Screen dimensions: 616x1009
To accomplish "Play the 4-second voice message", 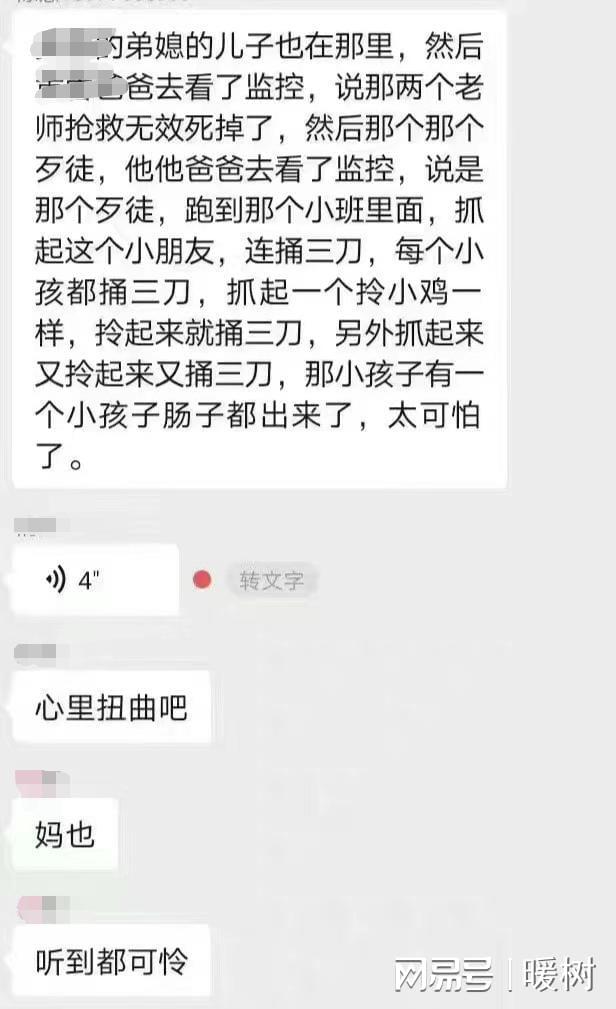I will pyautogui.click(x=95, y=580).
